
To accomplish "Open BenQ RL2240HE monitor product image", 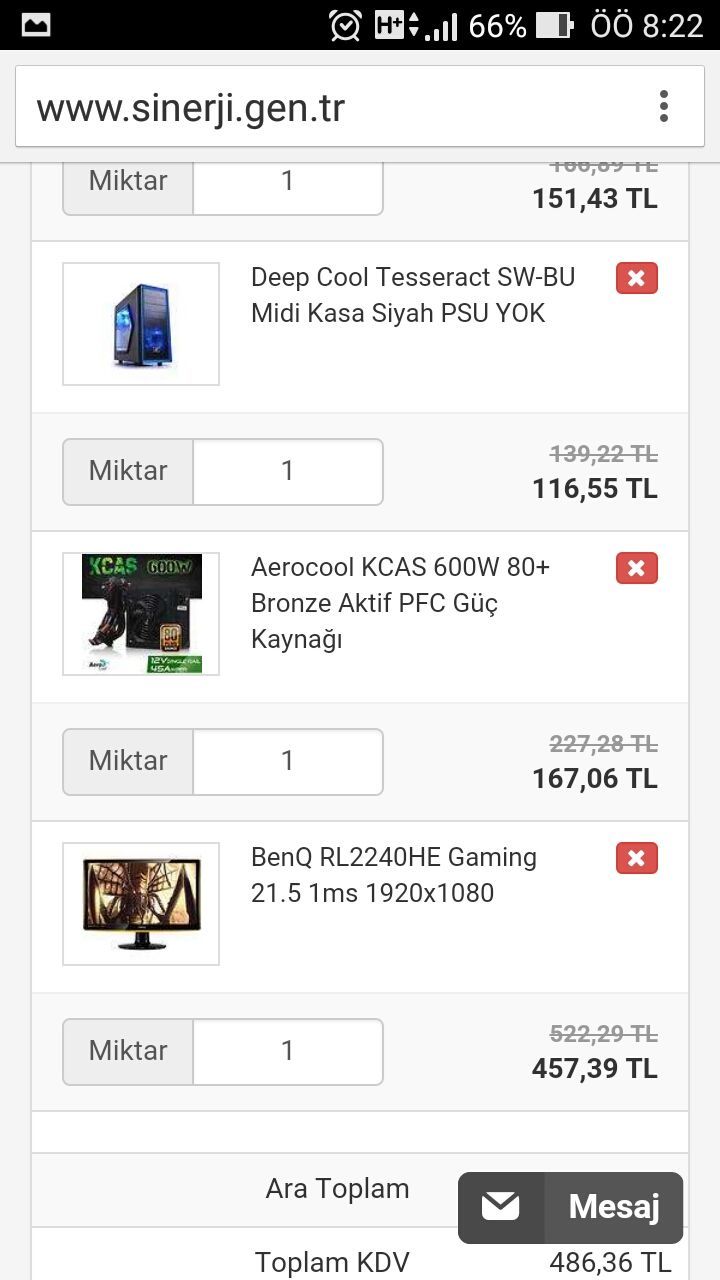I will tap(141, 904).
